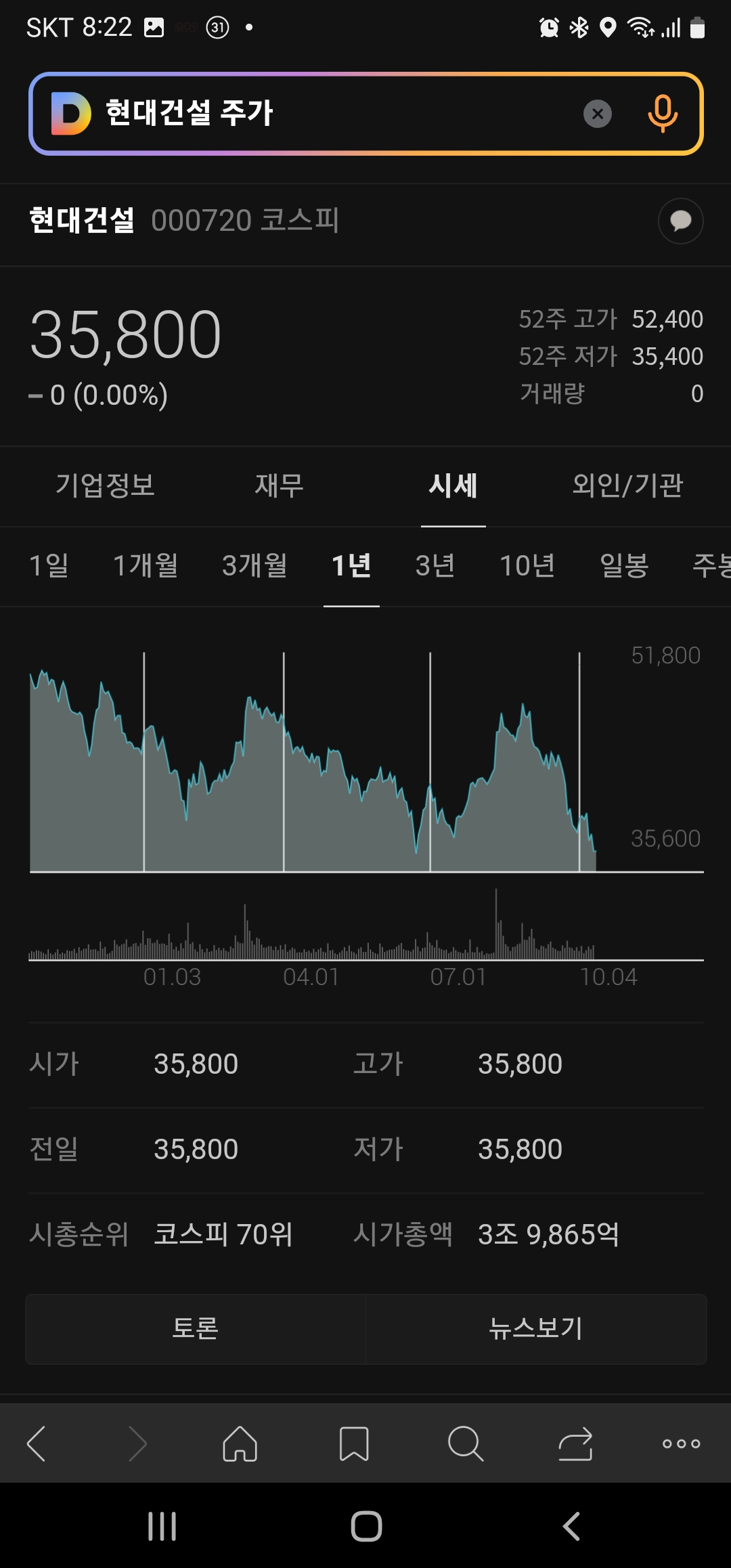Show the 3년 chart period
Viewport: 731px width, 1568px height.
coord(435,565)
